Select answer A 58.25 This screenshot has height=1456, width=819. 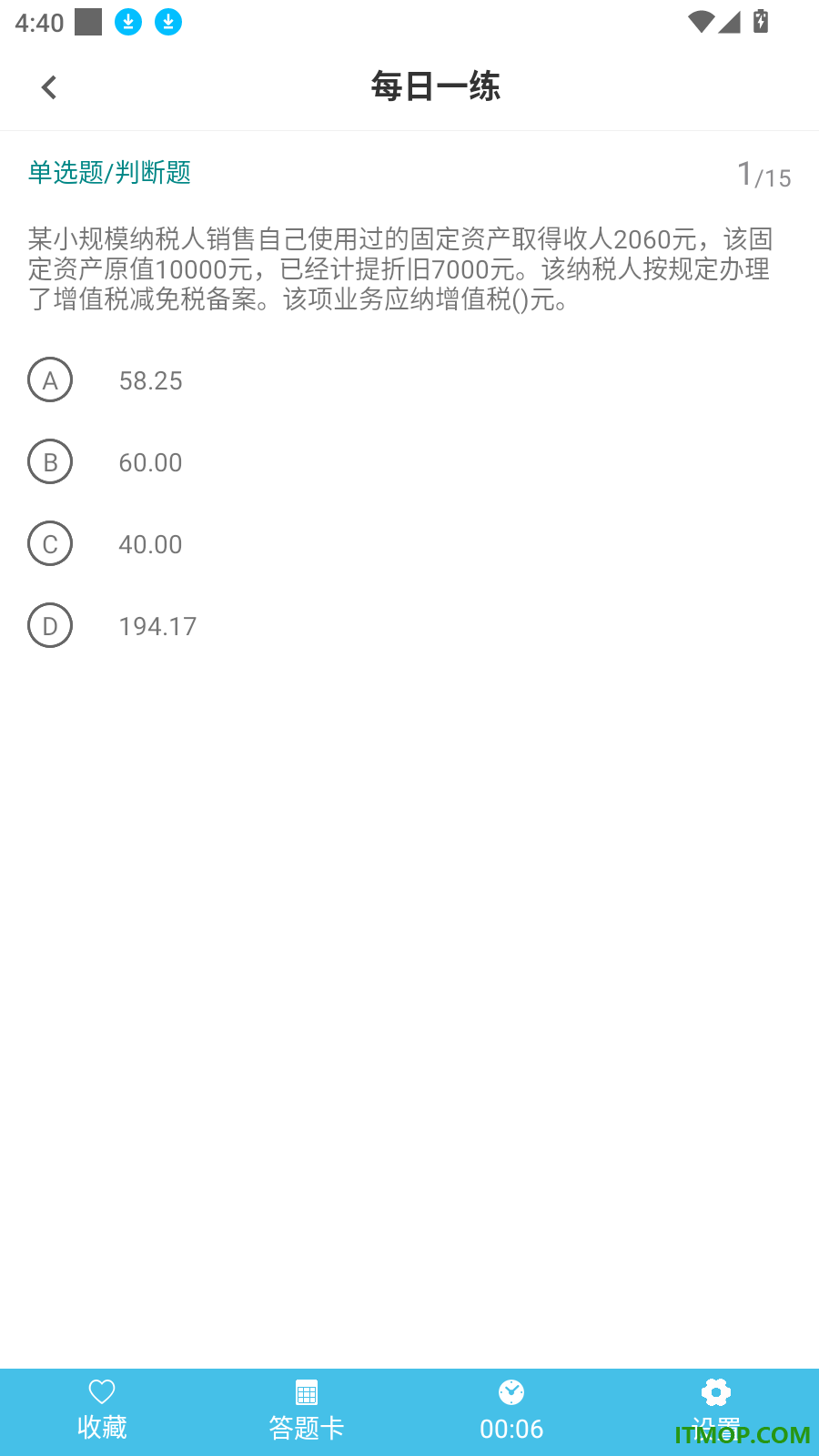point(409,380)
